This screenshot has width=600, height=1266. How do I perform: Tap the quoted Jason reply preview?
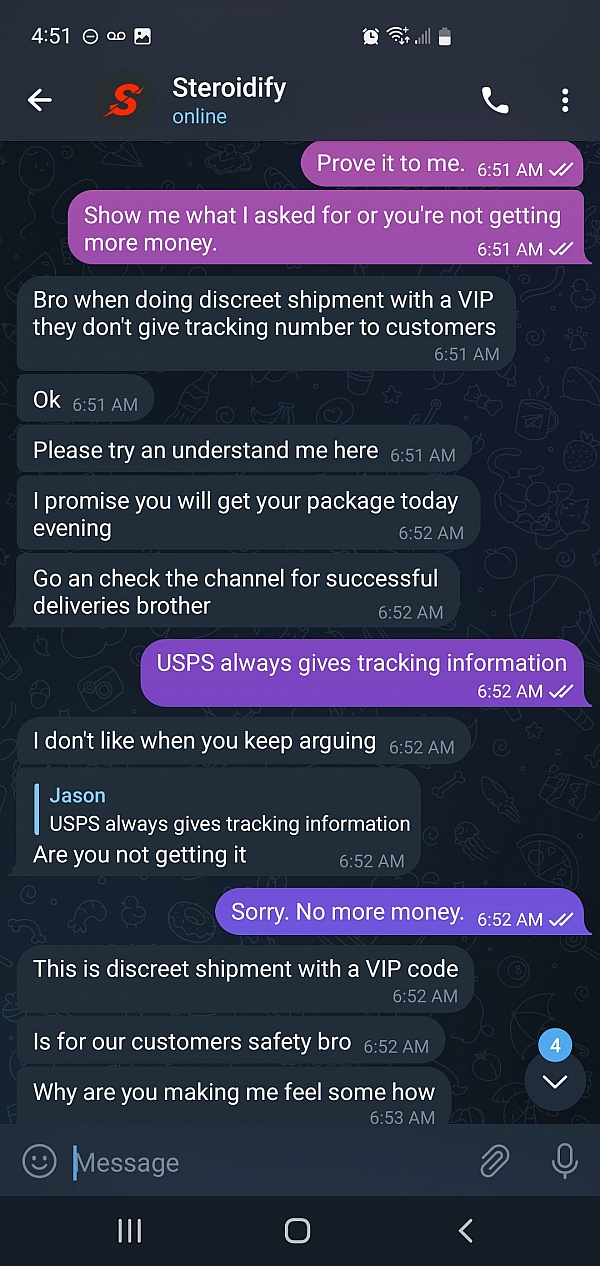coord(229,810)
